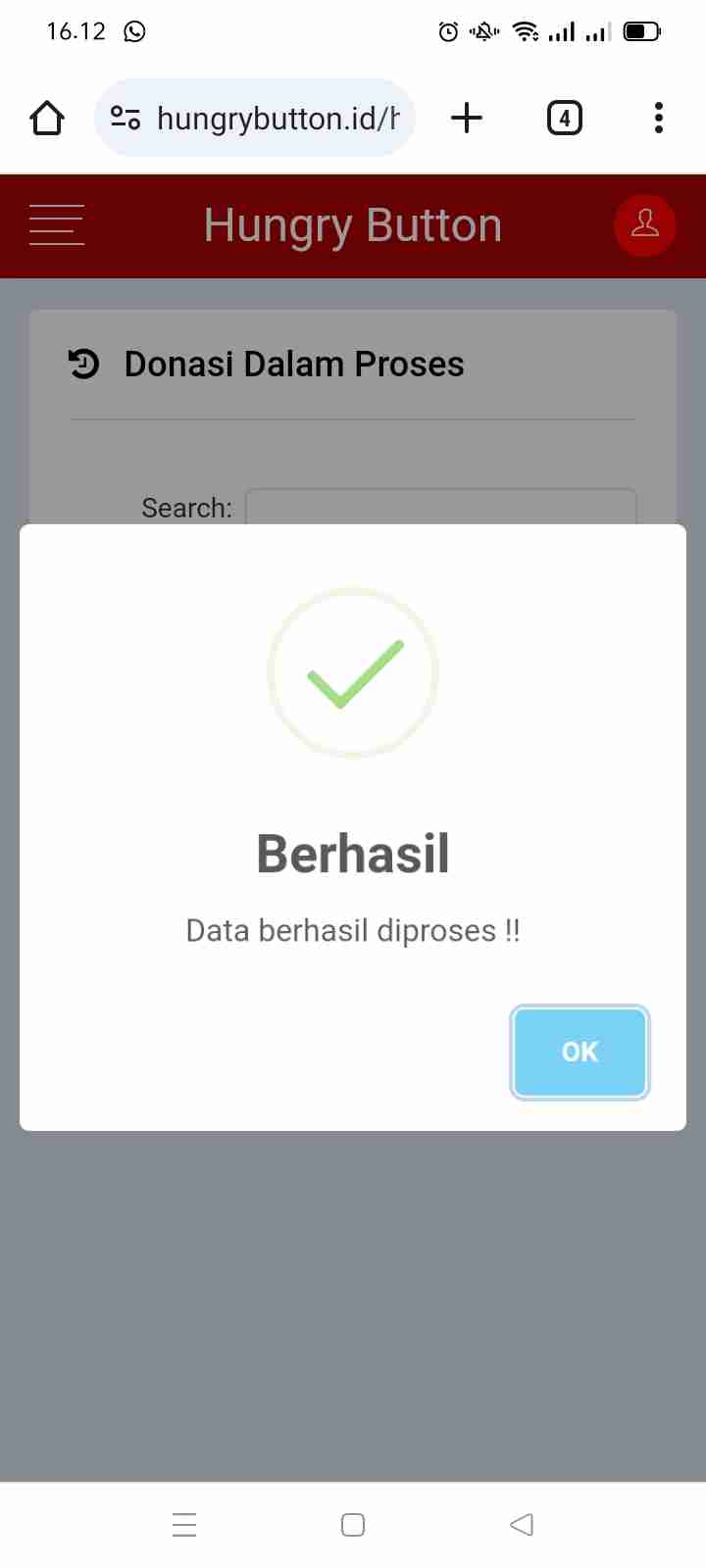Open recent apps from the navigation bar
The height and width of the screenshot is (1568, 706).
(184, 1525)
